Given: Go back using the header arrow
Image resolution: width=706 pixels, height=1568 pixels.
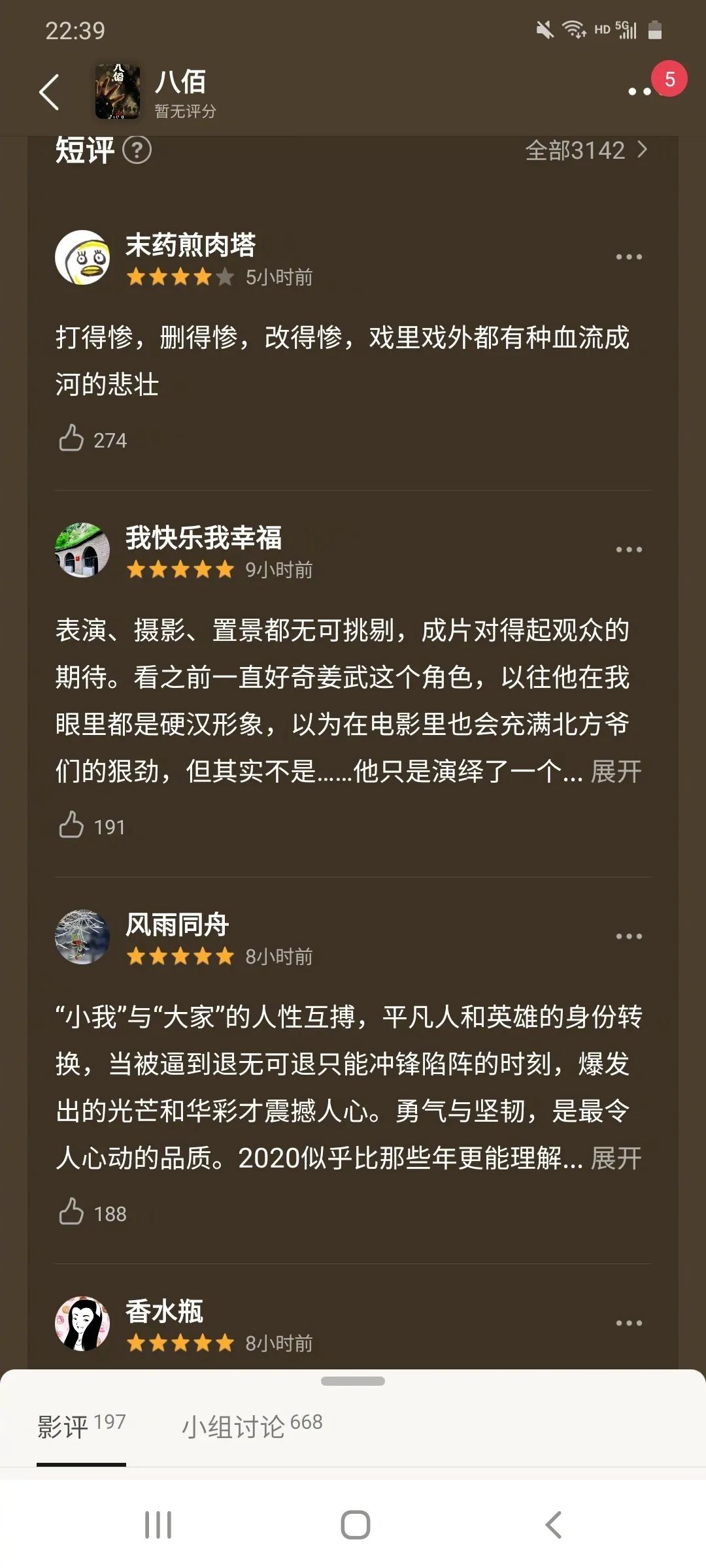Looking at the screenshot, I should point(50,92).
